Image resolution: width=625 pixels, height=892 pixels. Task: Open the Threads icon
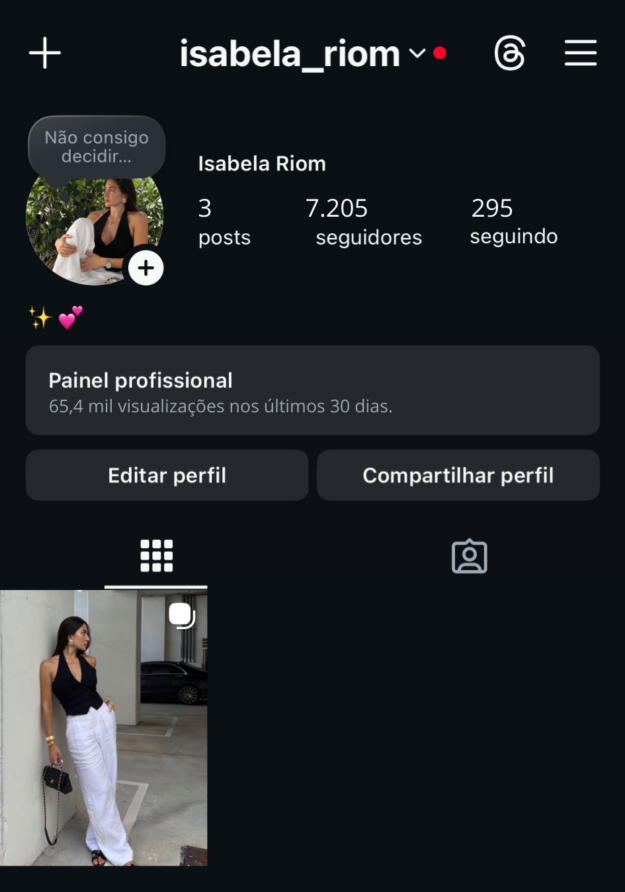click(509, 53)
